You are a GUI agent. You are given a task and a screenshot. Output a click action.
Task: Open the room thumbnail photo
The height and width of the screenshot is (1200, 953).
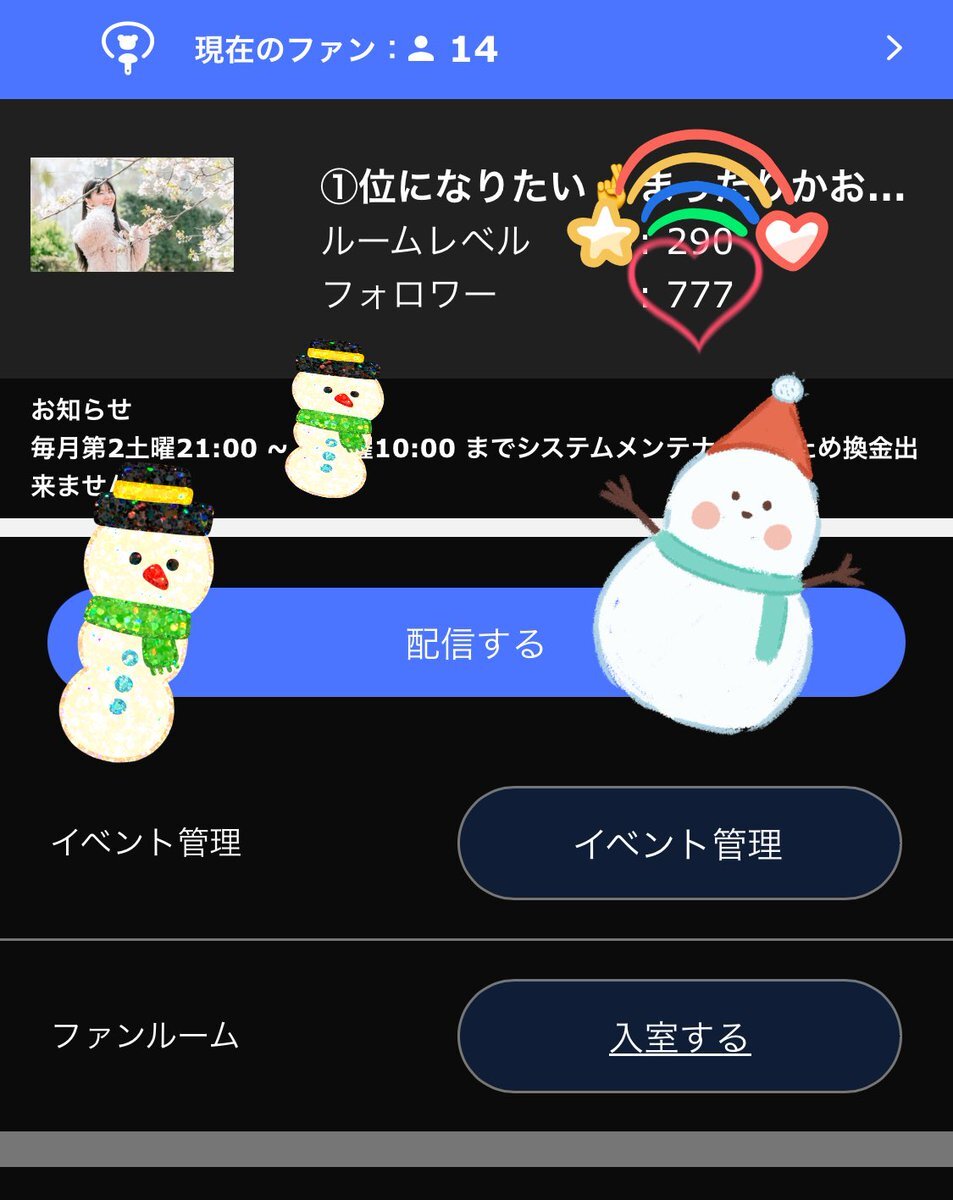[132, 214]
